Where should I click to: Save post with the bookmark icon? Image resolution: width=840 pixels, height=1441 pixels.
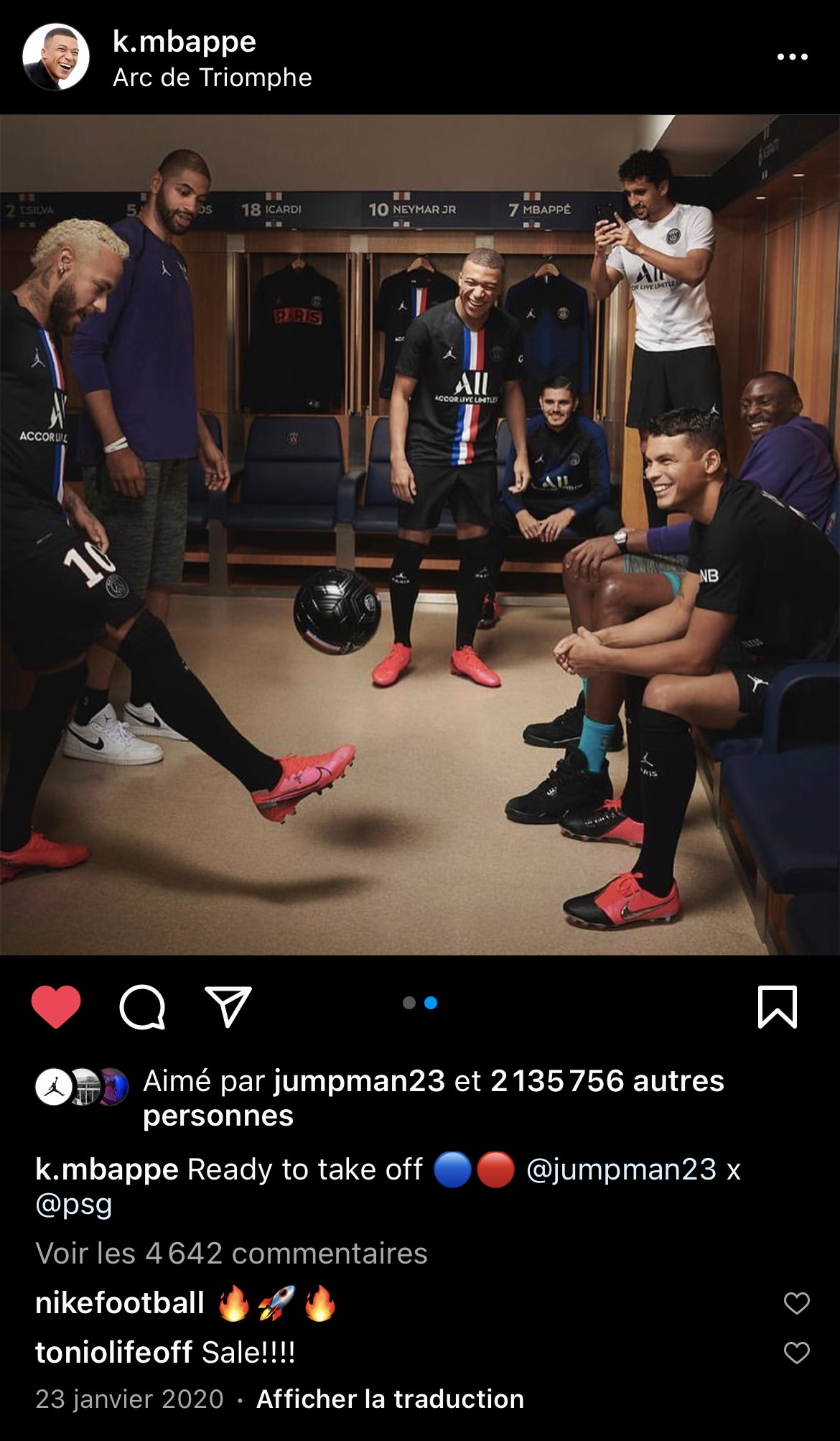[778, 1006]
